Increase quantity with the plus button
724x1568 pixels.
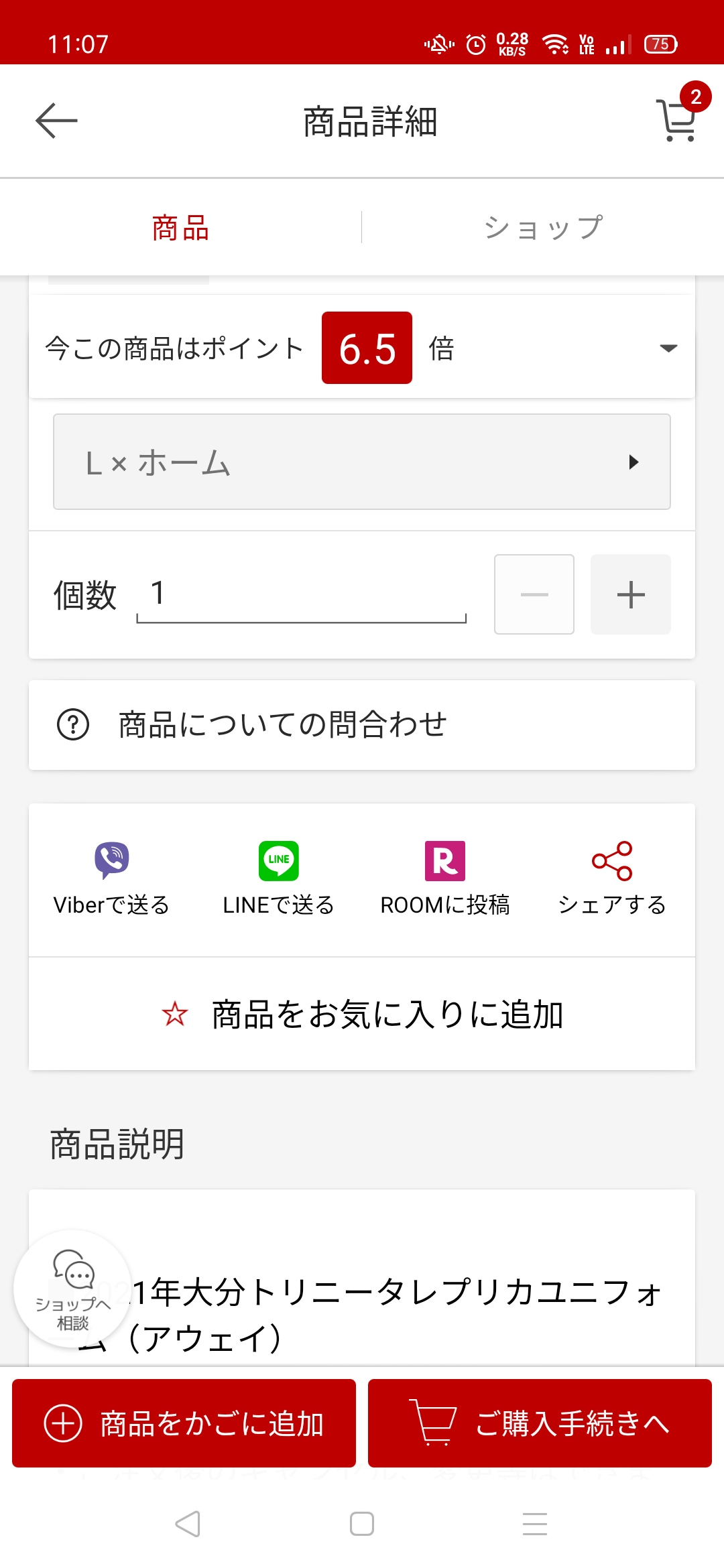(x=630, y=594)
